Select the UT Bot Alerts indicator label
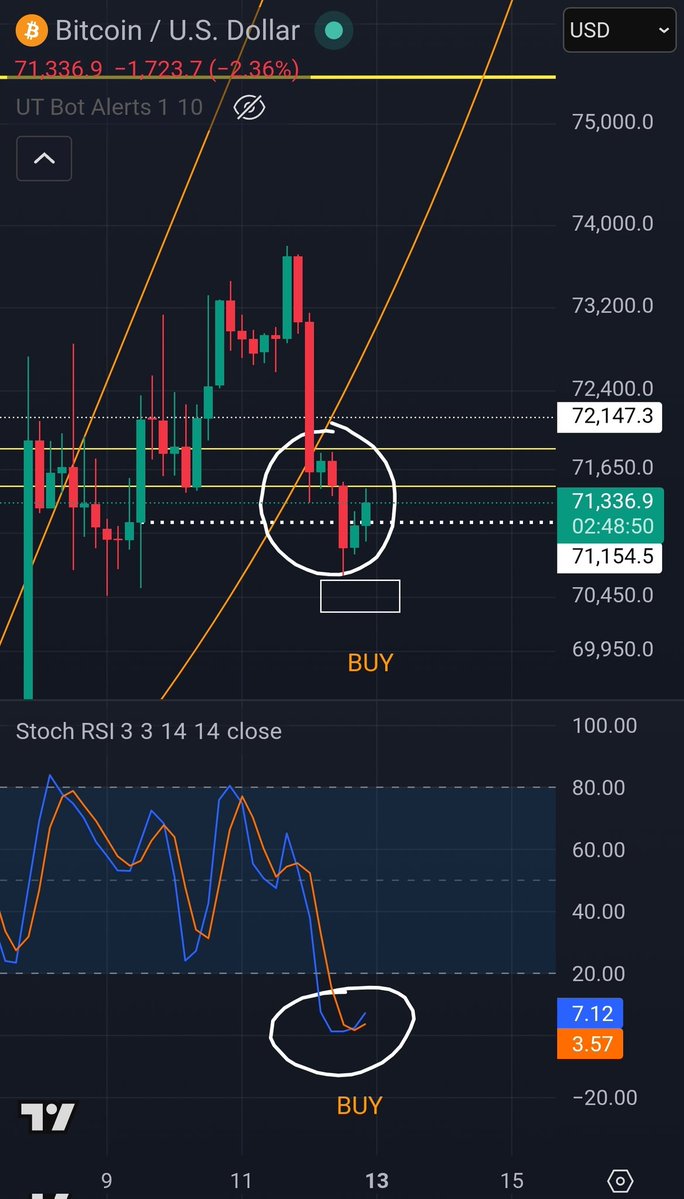The width and height of the screenshot is (684, 1199). [x=110, y=107]
